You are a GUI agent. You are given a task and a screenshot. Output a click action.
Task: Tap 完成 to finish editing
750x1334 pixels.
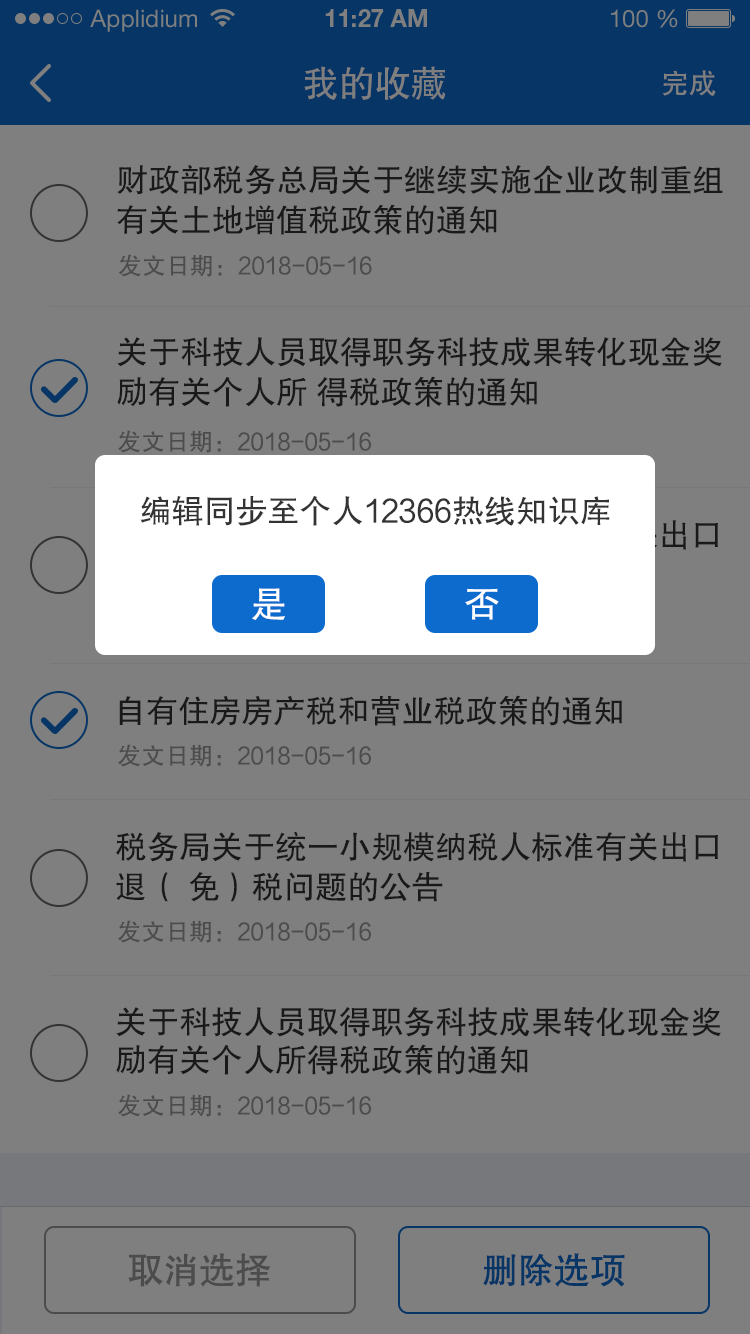[689, 84]
